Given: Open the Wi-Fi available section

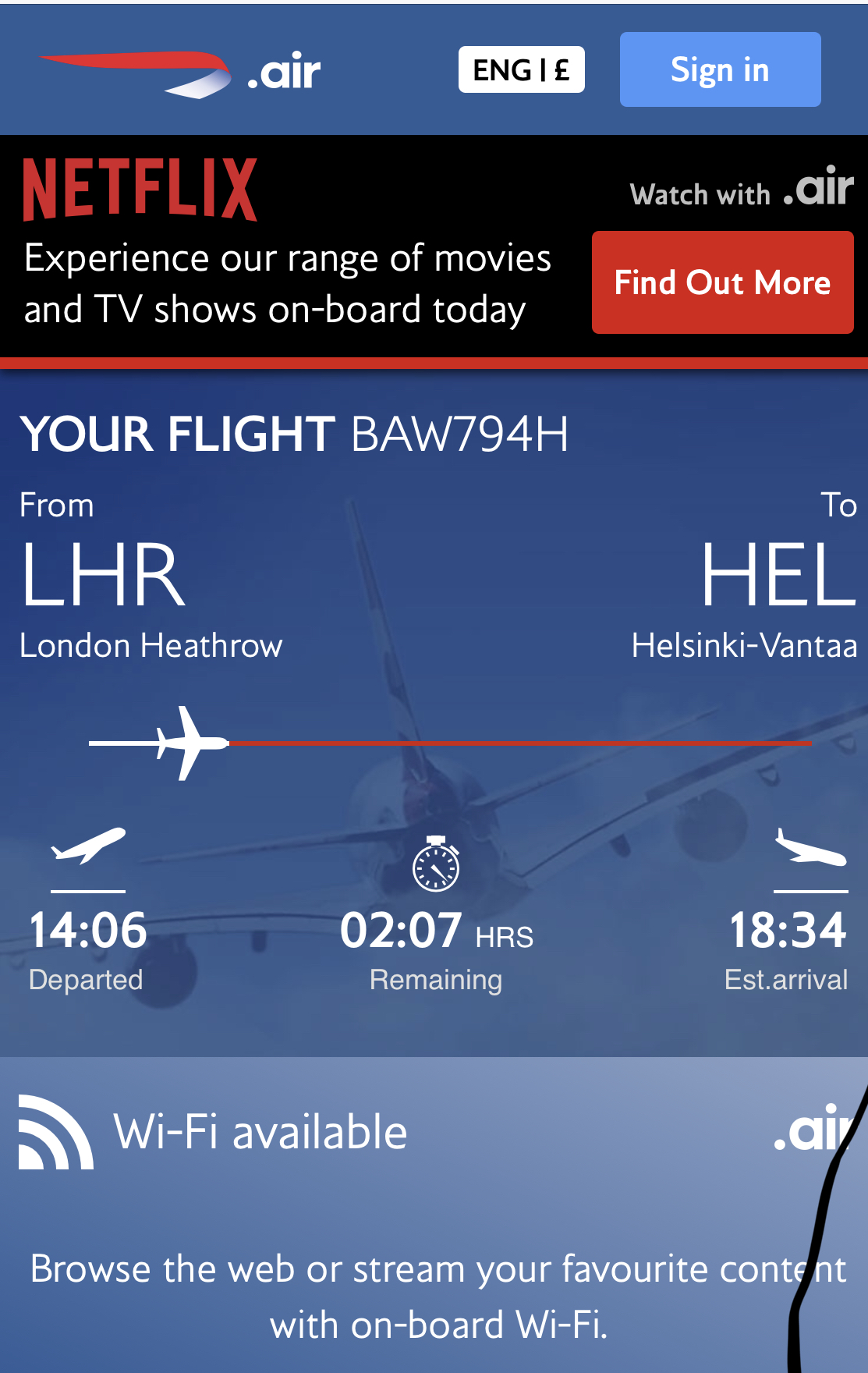Looking at the screenshot, I should click(x=260, y=1132).
